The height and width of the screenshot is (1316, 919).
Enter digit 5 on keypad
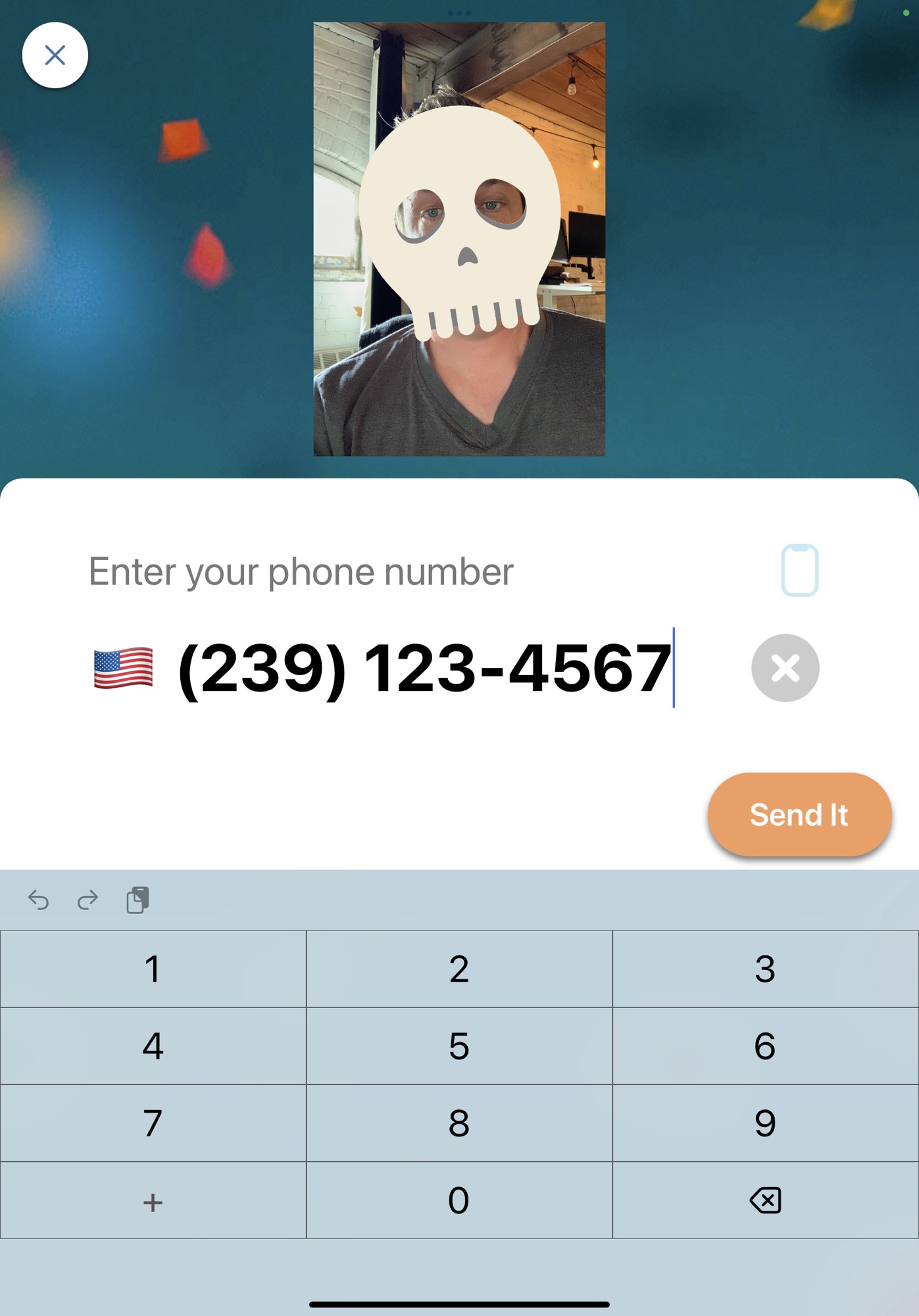459,1046
